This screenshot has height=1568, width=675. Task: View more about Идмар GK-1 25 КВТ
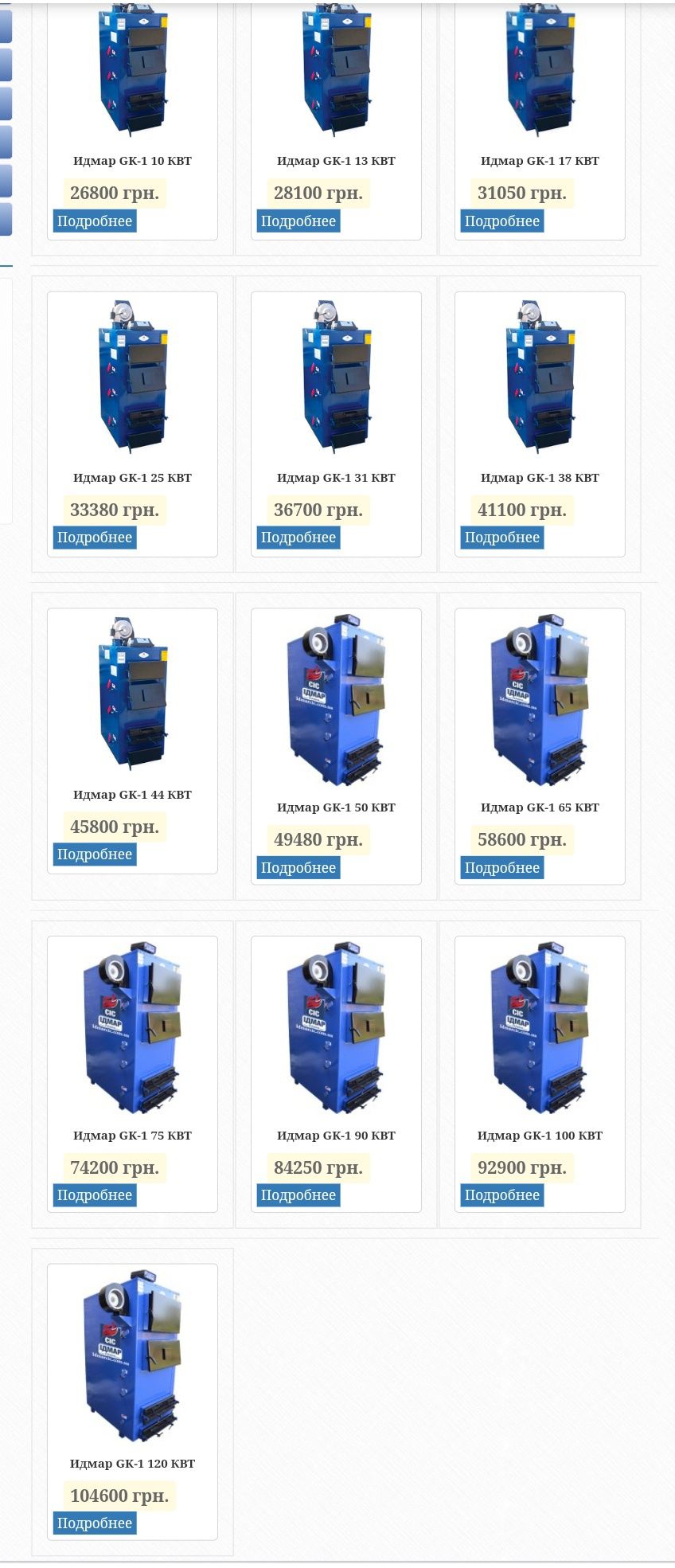[95, 538]
